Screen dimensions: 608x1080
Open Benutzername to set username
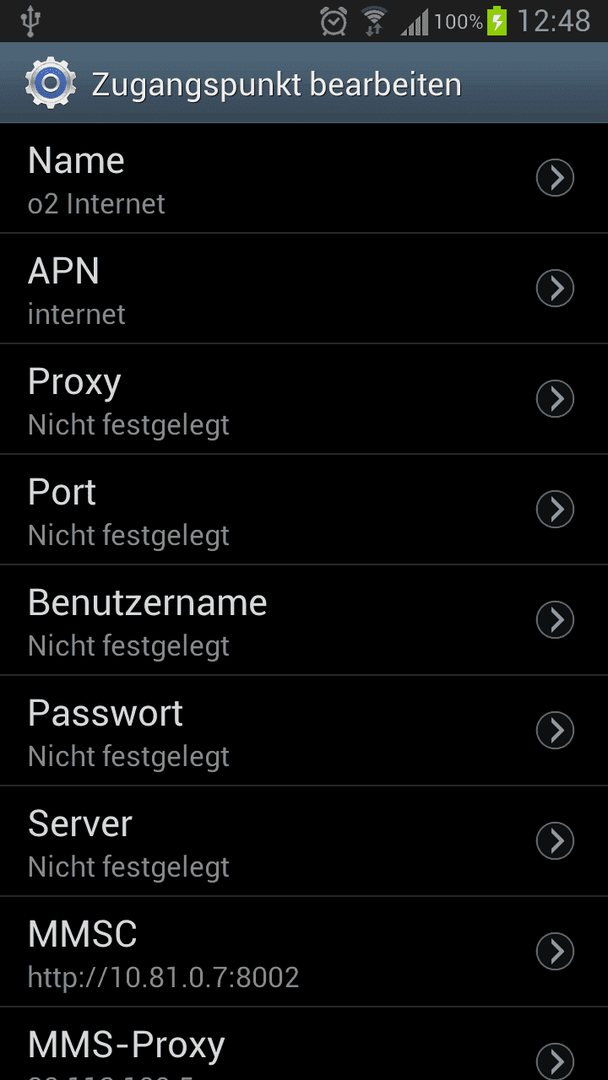coord(304,620)
